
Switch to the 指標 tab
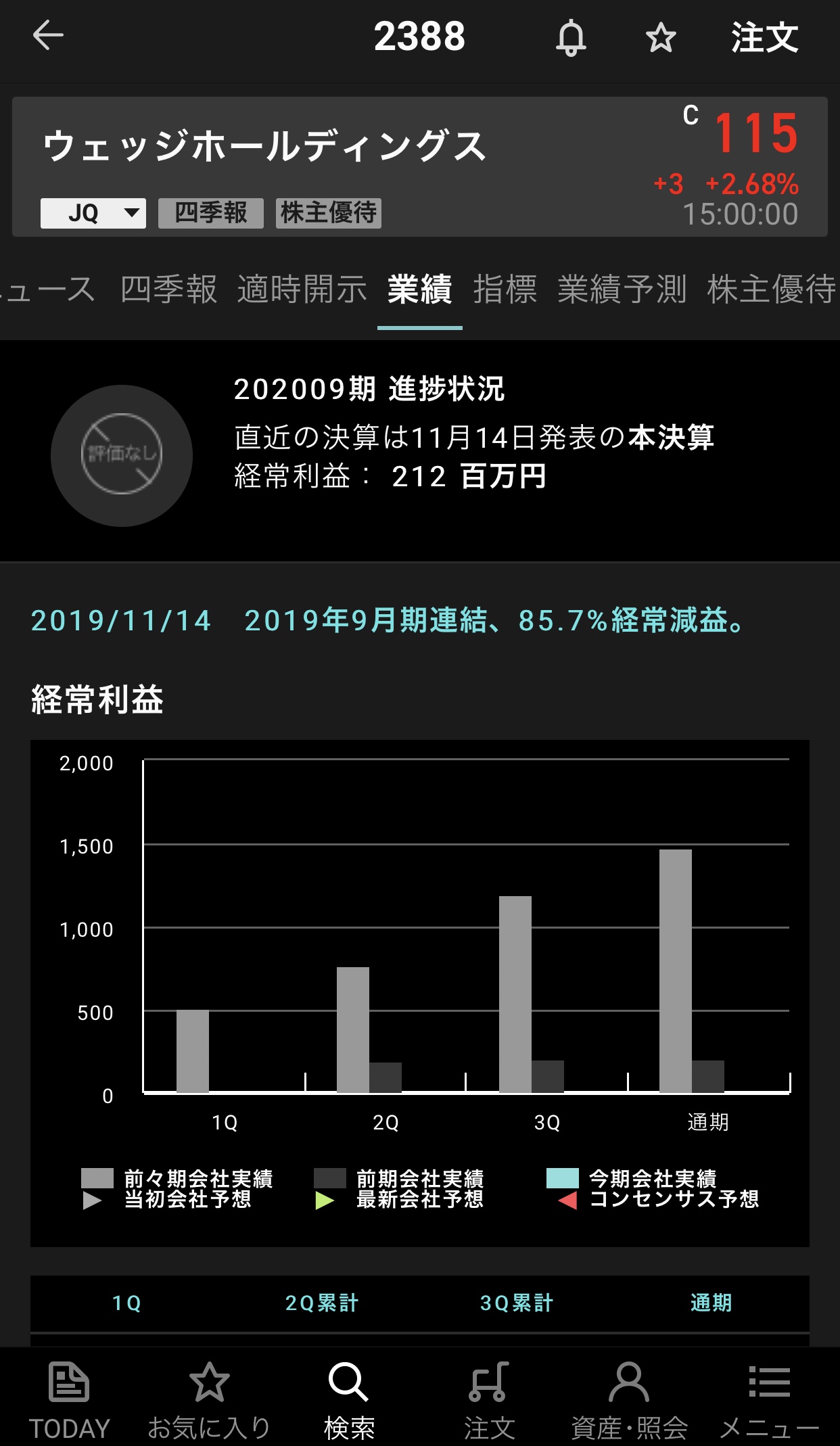coord(505,289)
